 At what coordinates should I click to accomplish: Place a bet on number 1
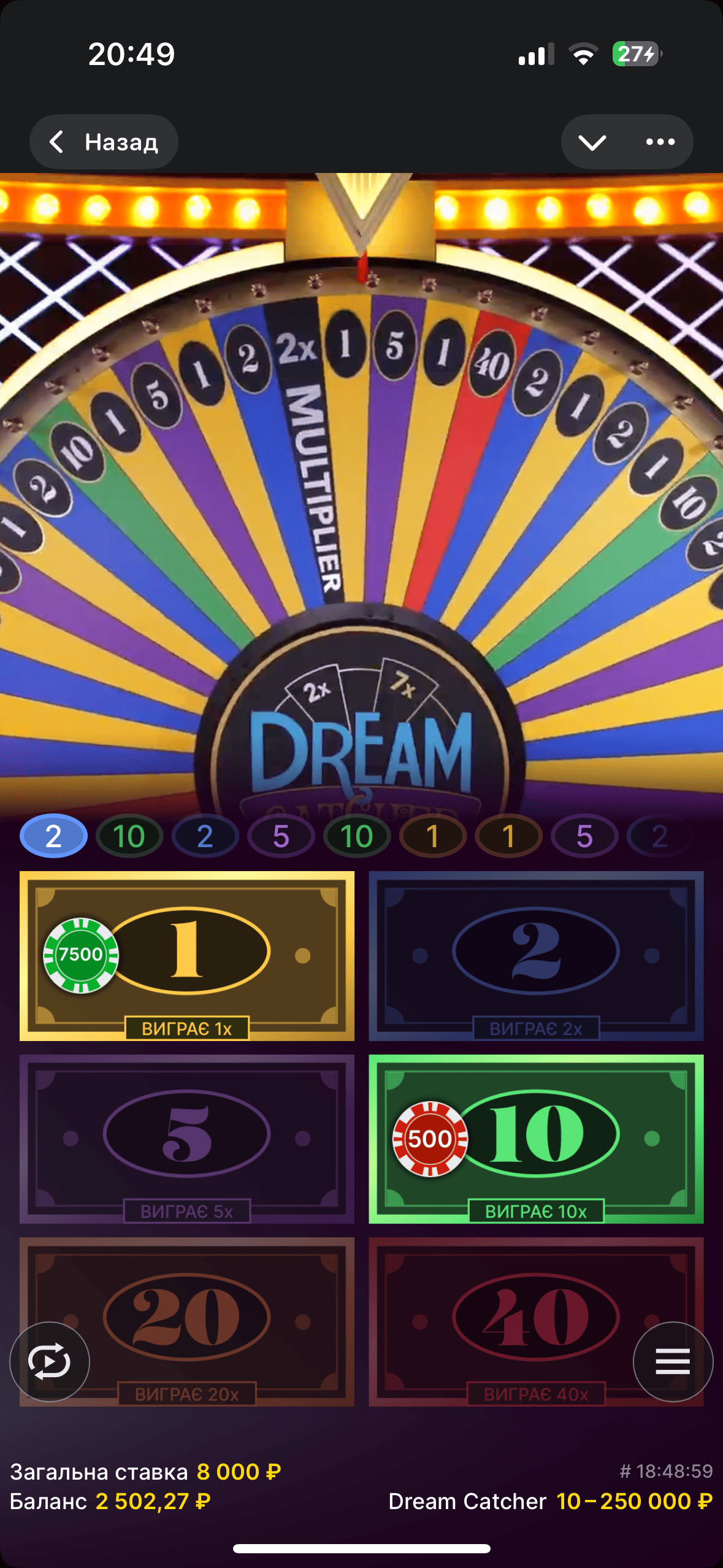coord(187,955)
